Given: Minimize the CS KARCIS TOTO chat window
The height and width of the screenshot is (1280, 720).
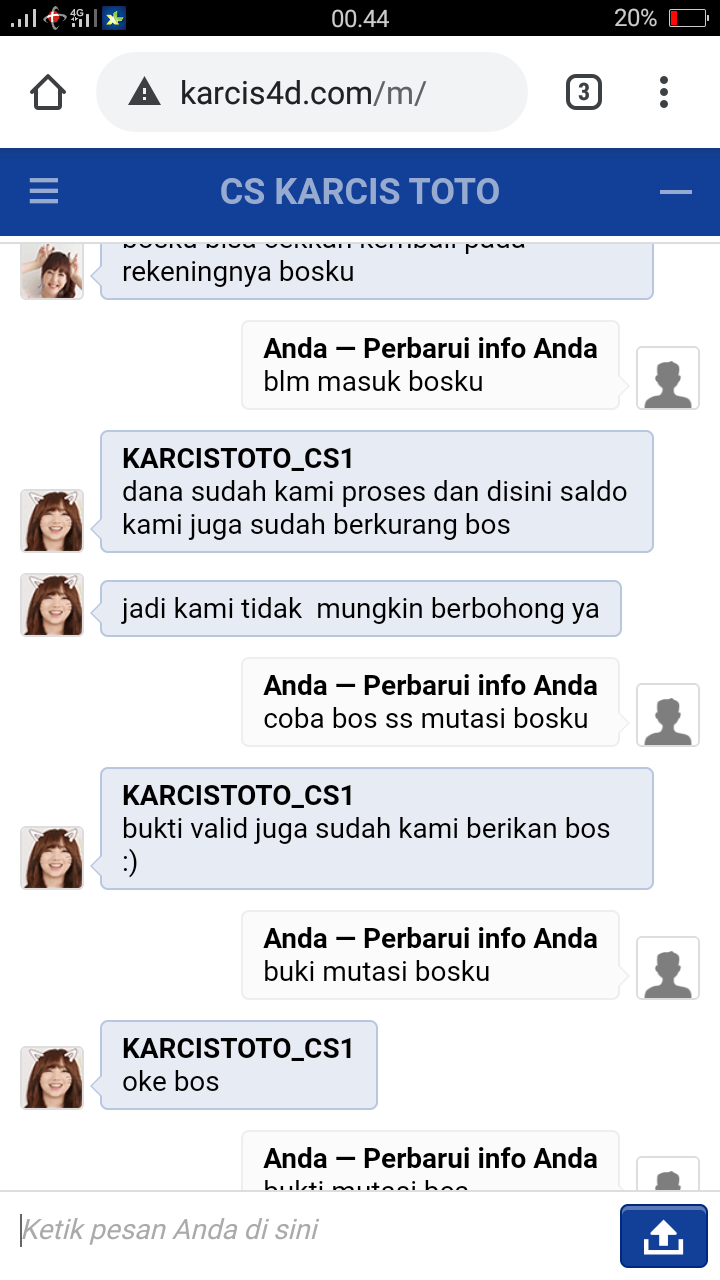Looking at the screenshot, I should pos(676,191).
